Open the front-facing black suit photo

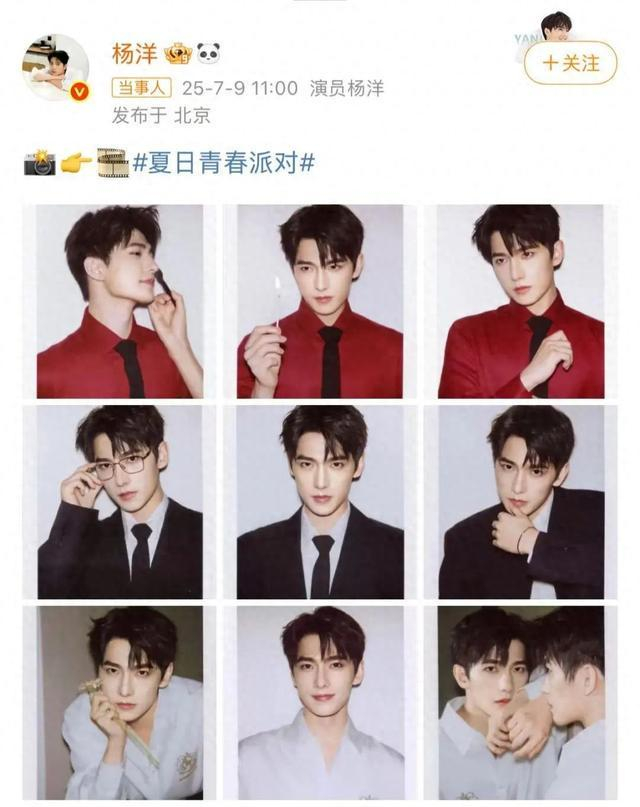coord(319,502)
